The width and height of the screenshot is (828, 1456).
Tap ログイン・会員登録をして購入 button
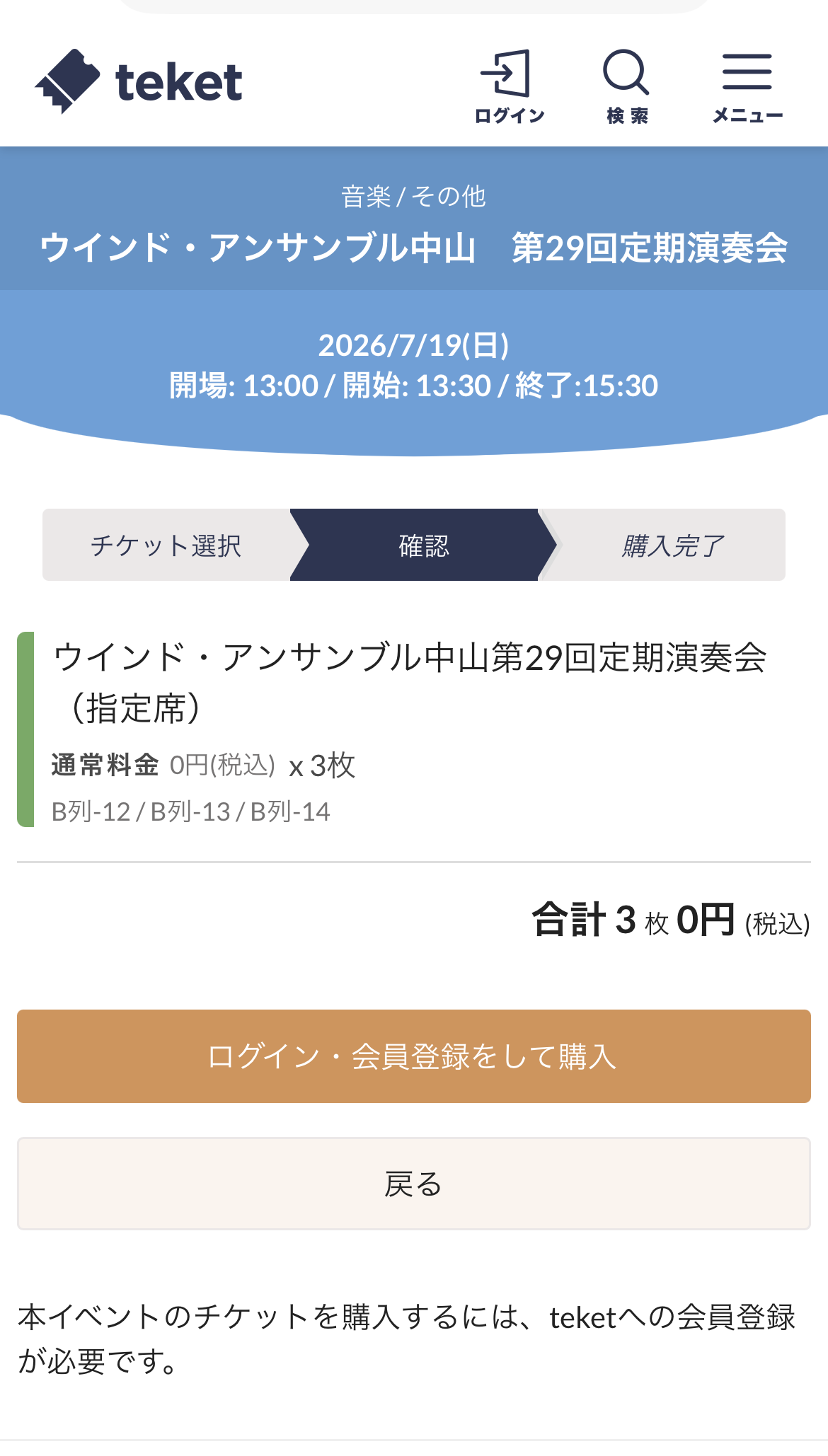414,1056
